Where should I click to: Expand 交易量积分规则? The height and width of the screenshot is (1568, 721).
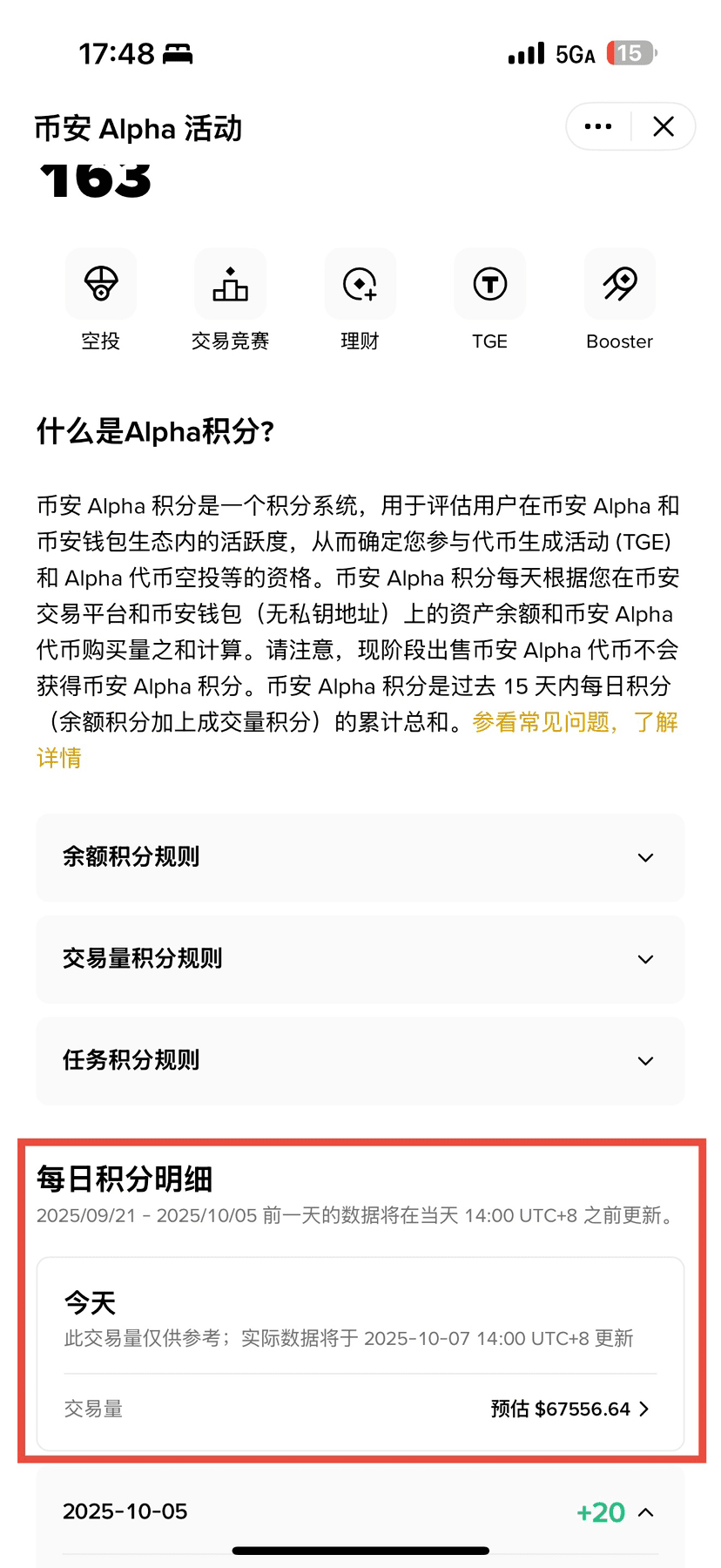360,959
